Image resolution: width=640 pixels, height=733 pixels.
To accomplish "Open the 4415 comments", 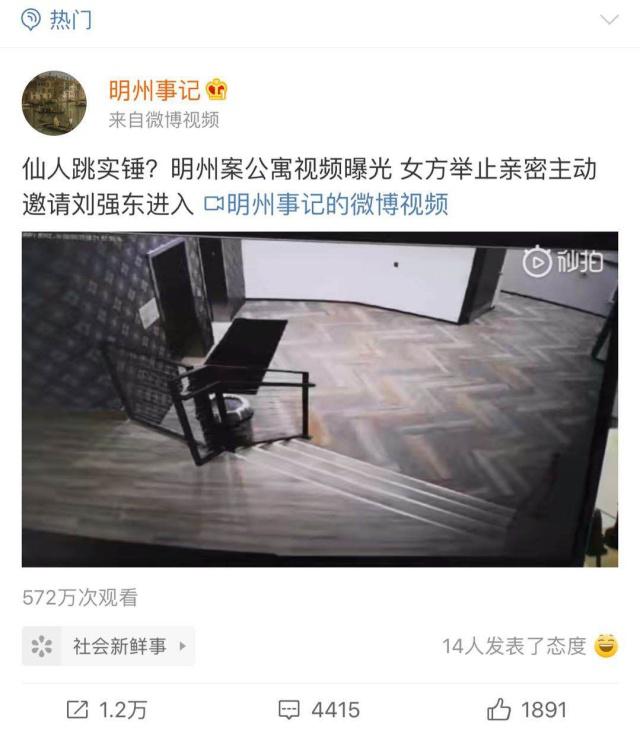I will [319, 710].
